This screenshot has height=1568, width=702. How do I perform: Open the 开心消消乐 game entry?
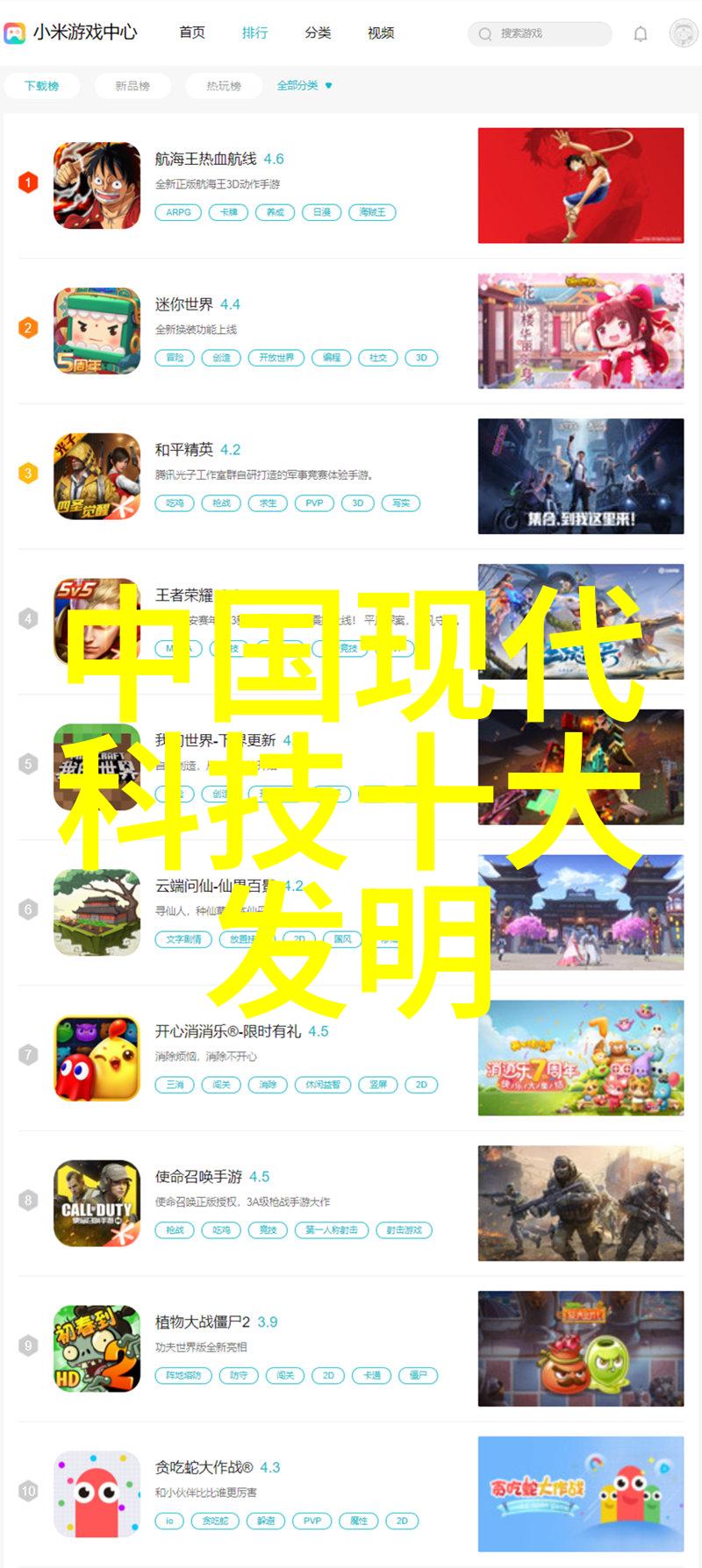click(x=227, y=1031)
